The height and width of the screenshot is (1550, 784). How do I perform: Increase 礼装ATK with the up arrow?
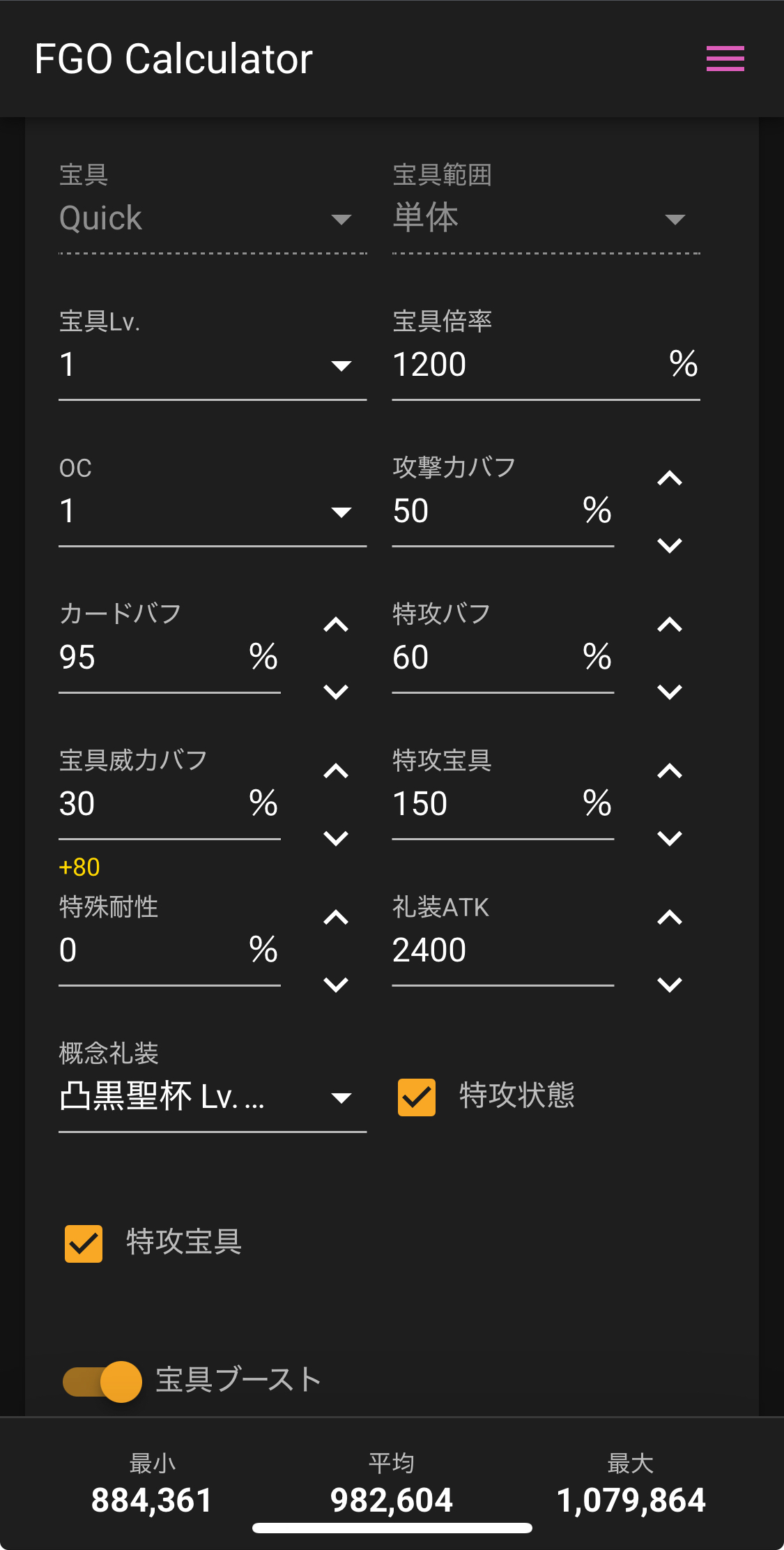point(669,918)
